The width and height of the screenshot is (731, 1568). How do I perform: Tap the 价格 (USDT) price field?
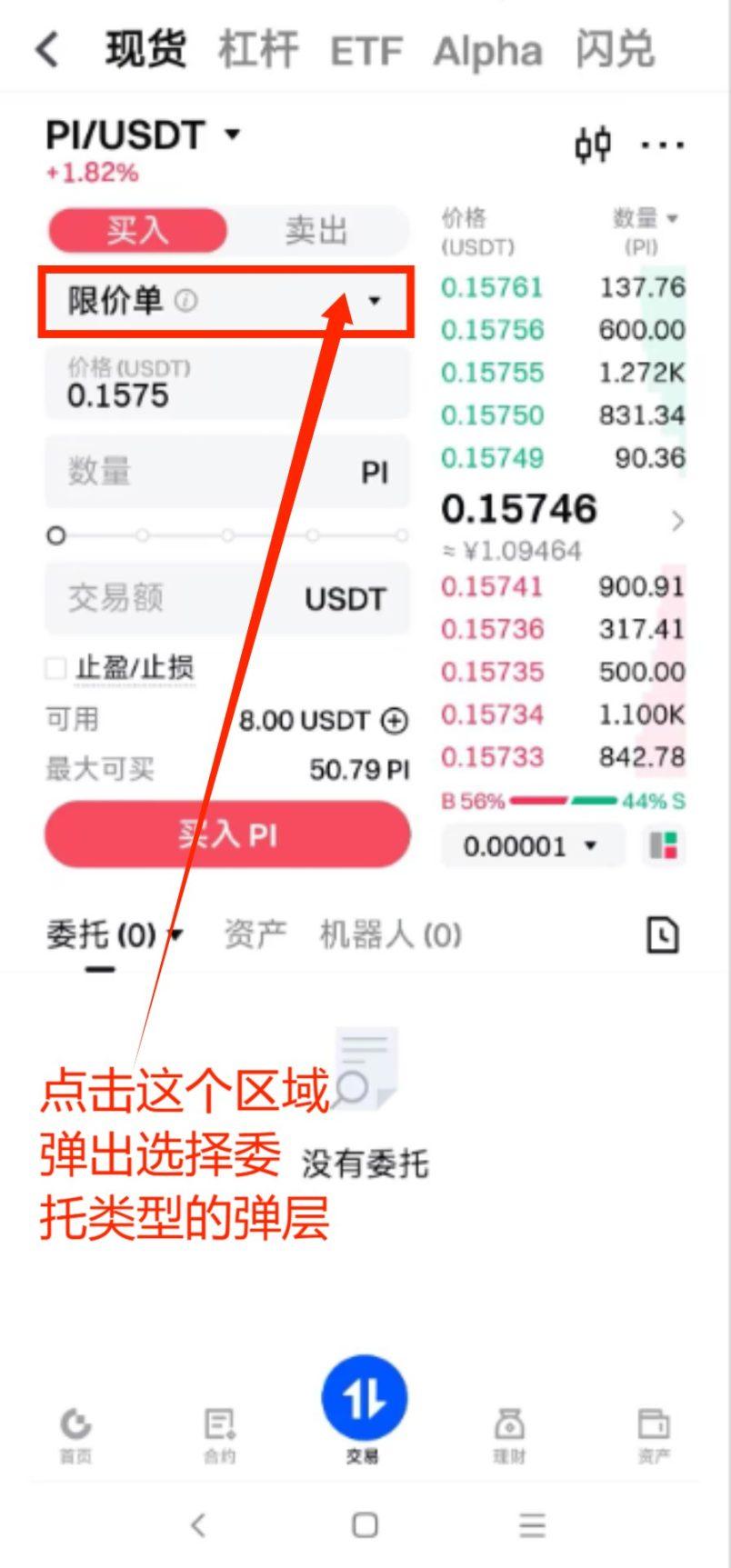pos(225,385)
